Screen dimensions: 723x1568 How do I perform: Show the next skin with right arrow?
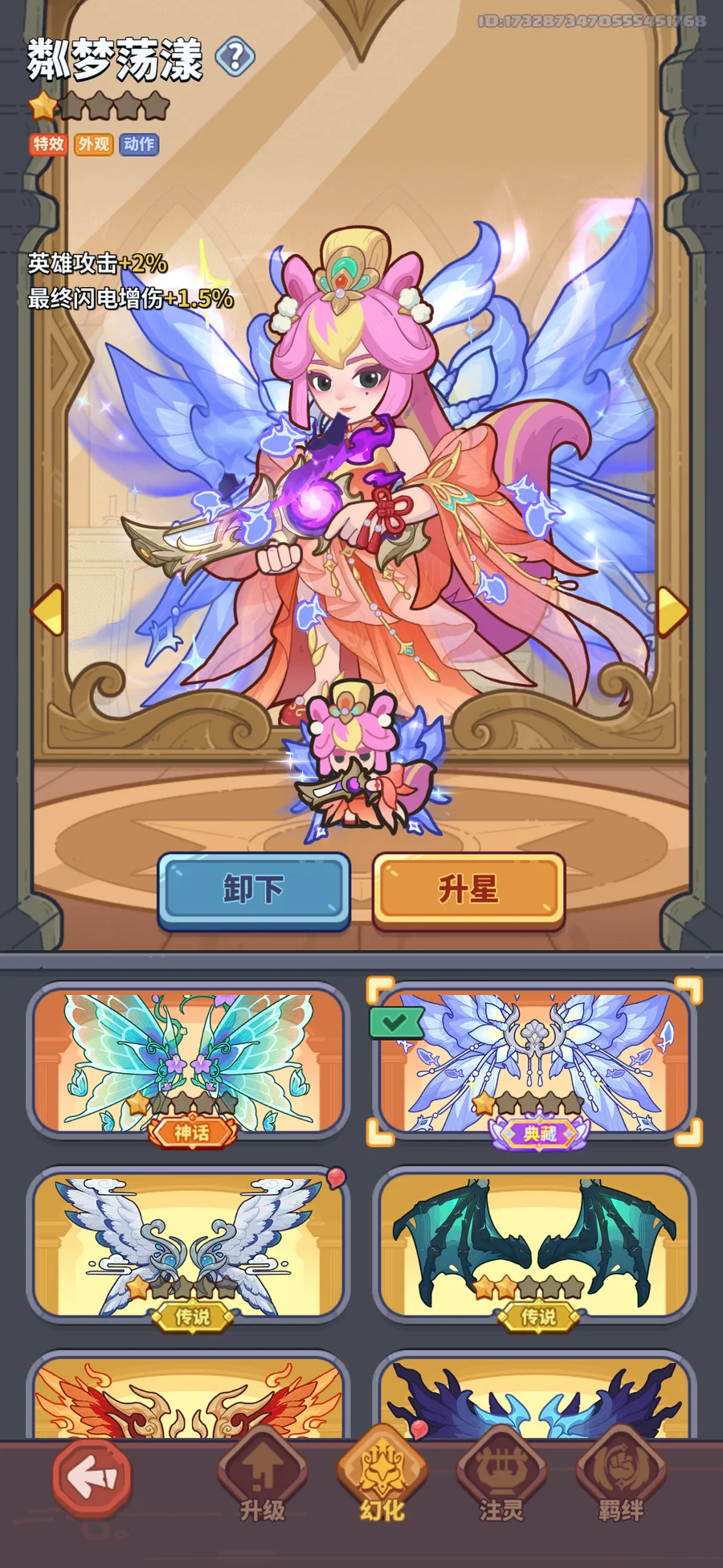pyautogui.click(x=672, y=610)
